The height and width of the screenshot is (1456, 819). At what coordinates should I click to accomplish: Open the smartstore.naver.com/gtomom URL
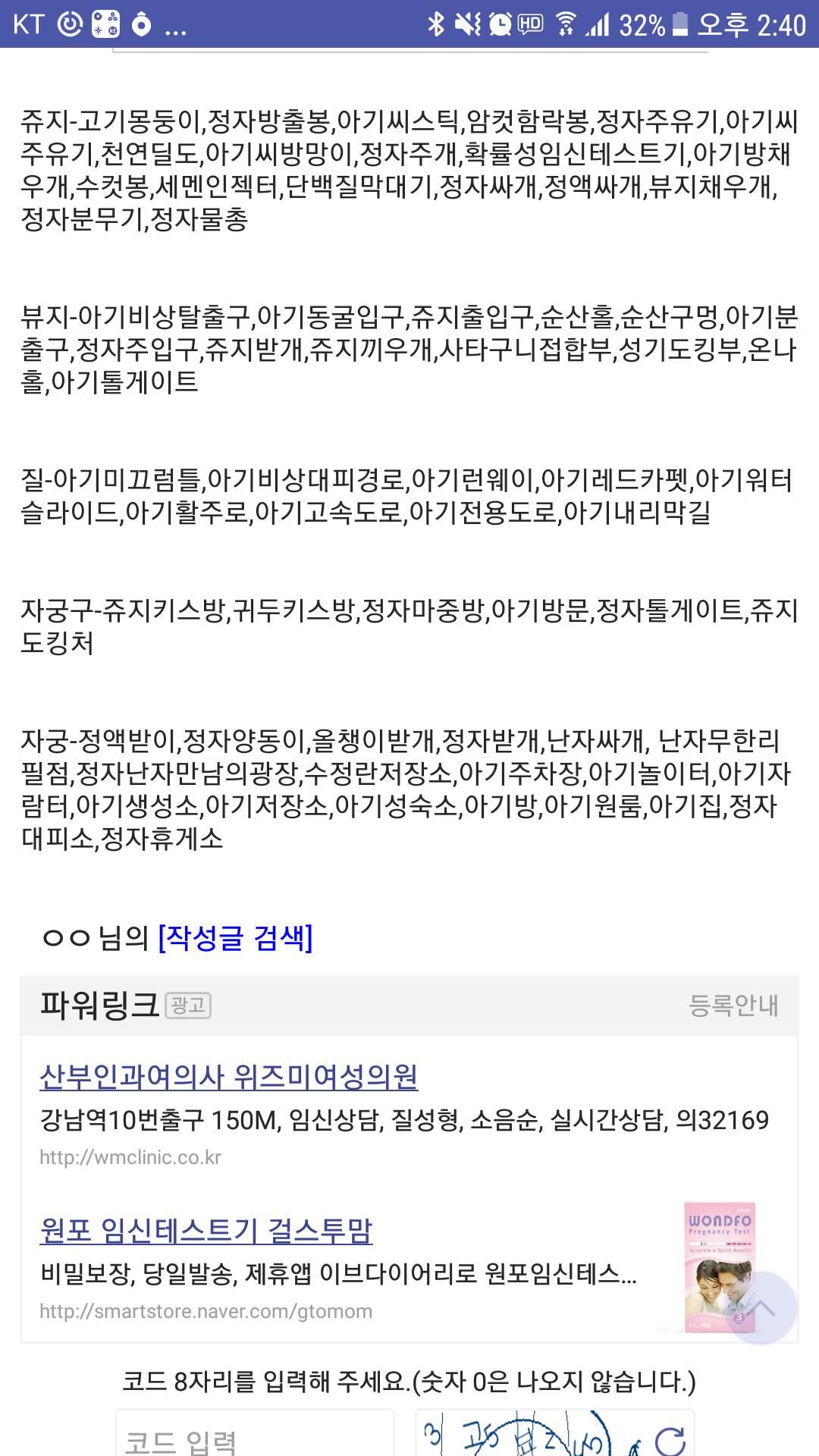(206, 1311)
